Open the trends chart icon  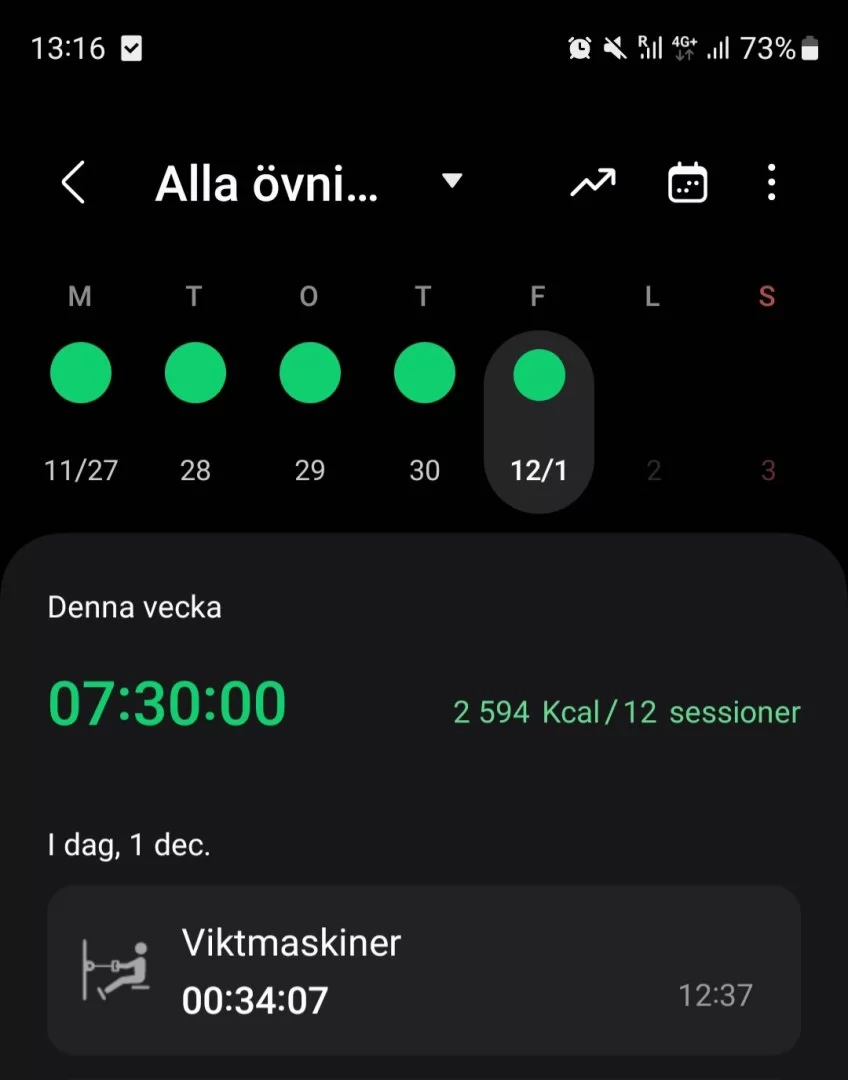[592, 182]
